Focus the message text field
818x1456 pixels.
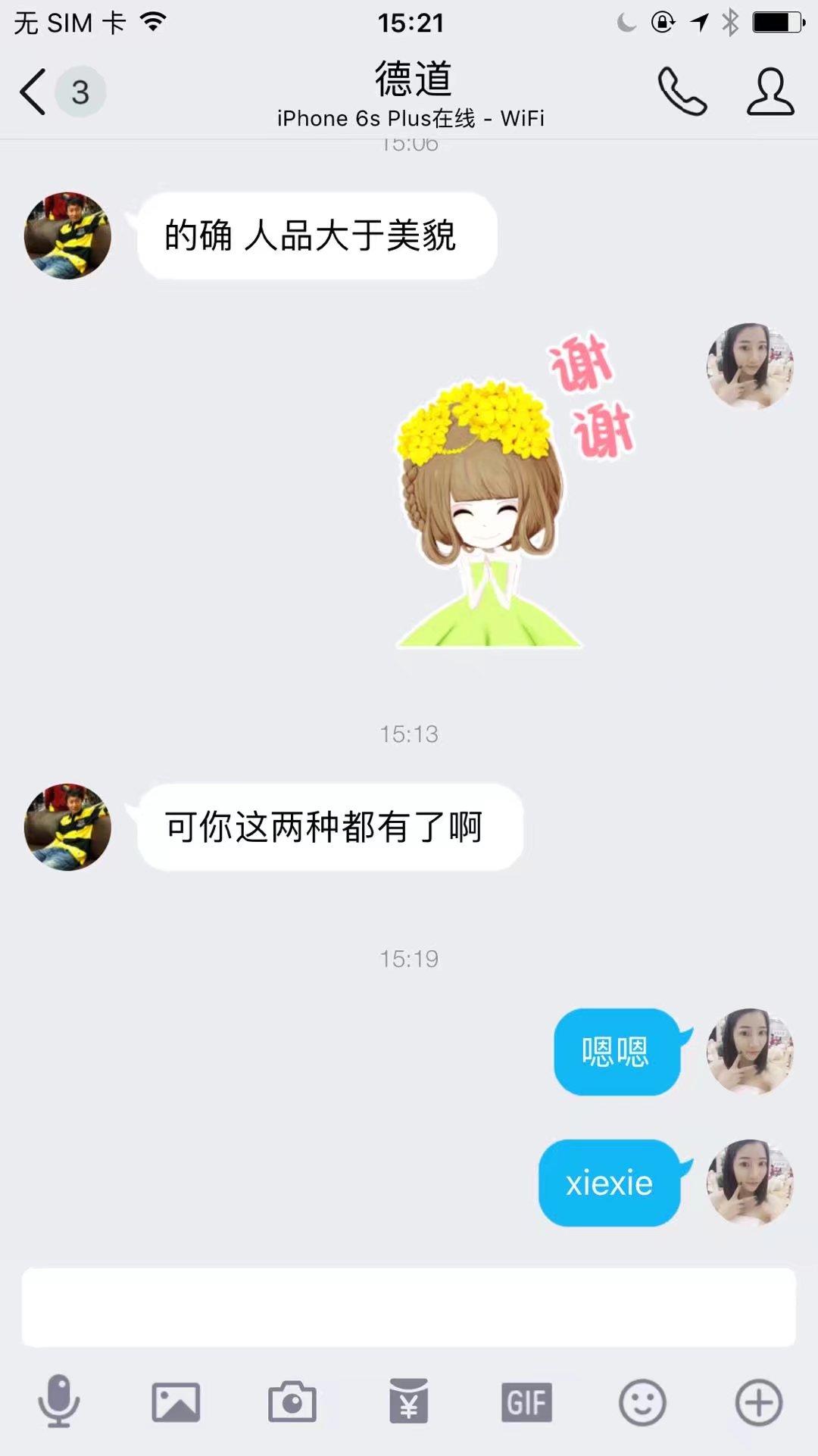tap(409, 1308)
